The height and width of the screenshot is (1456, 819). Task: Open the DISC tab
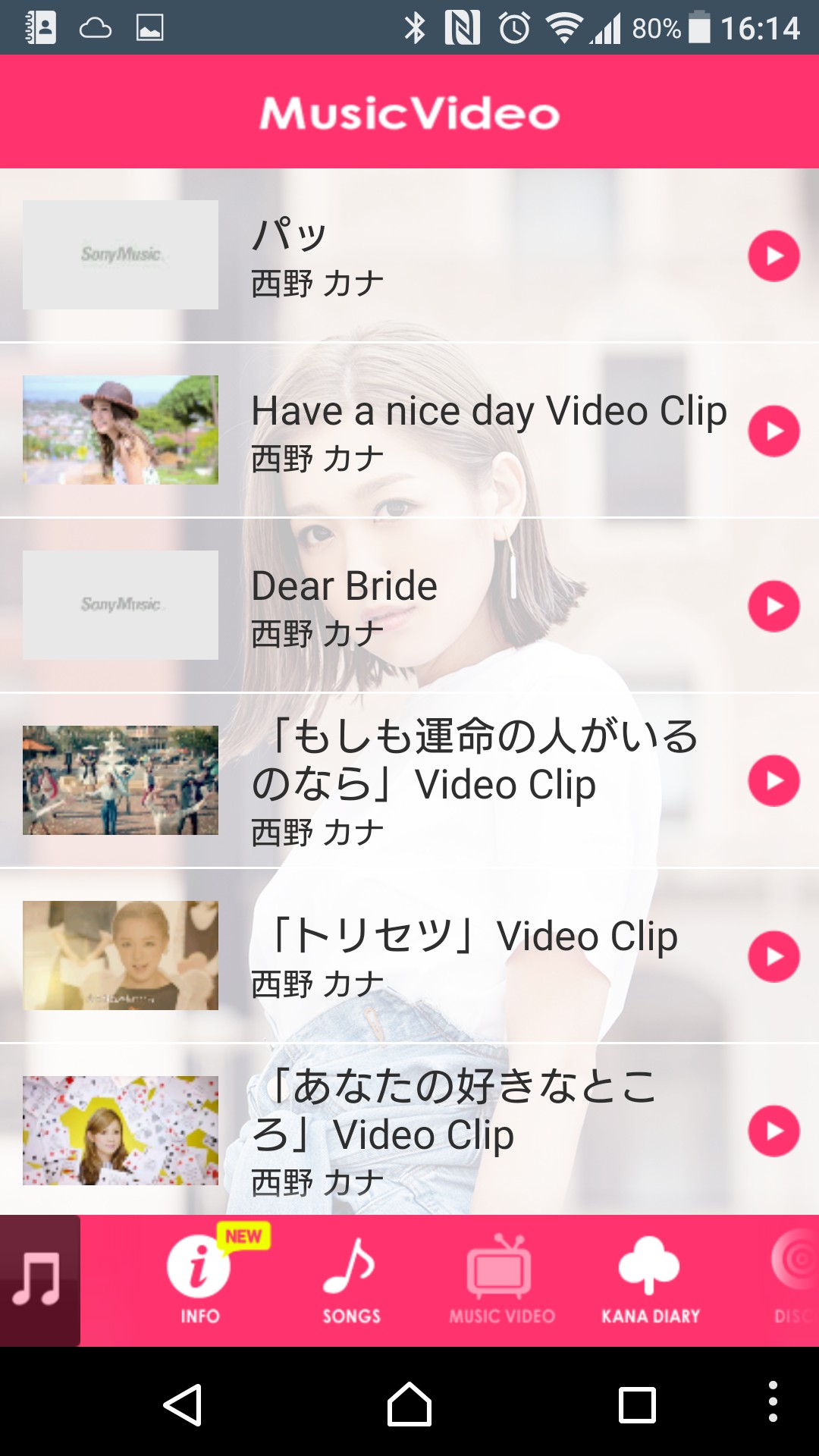792,1281
